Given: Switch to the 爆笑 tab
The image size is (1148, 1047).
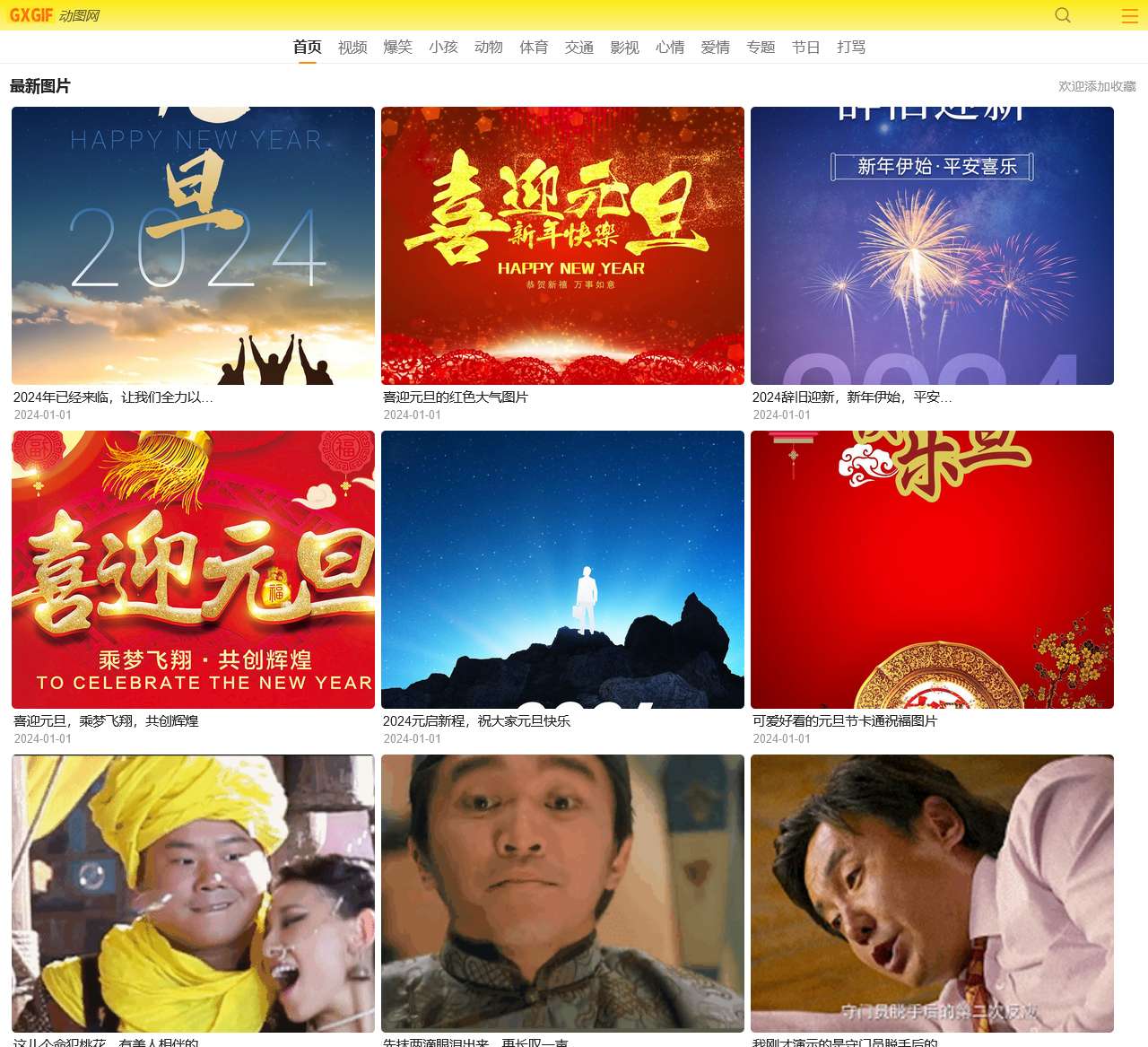Looking at the screenshot, I should point(397,48).
